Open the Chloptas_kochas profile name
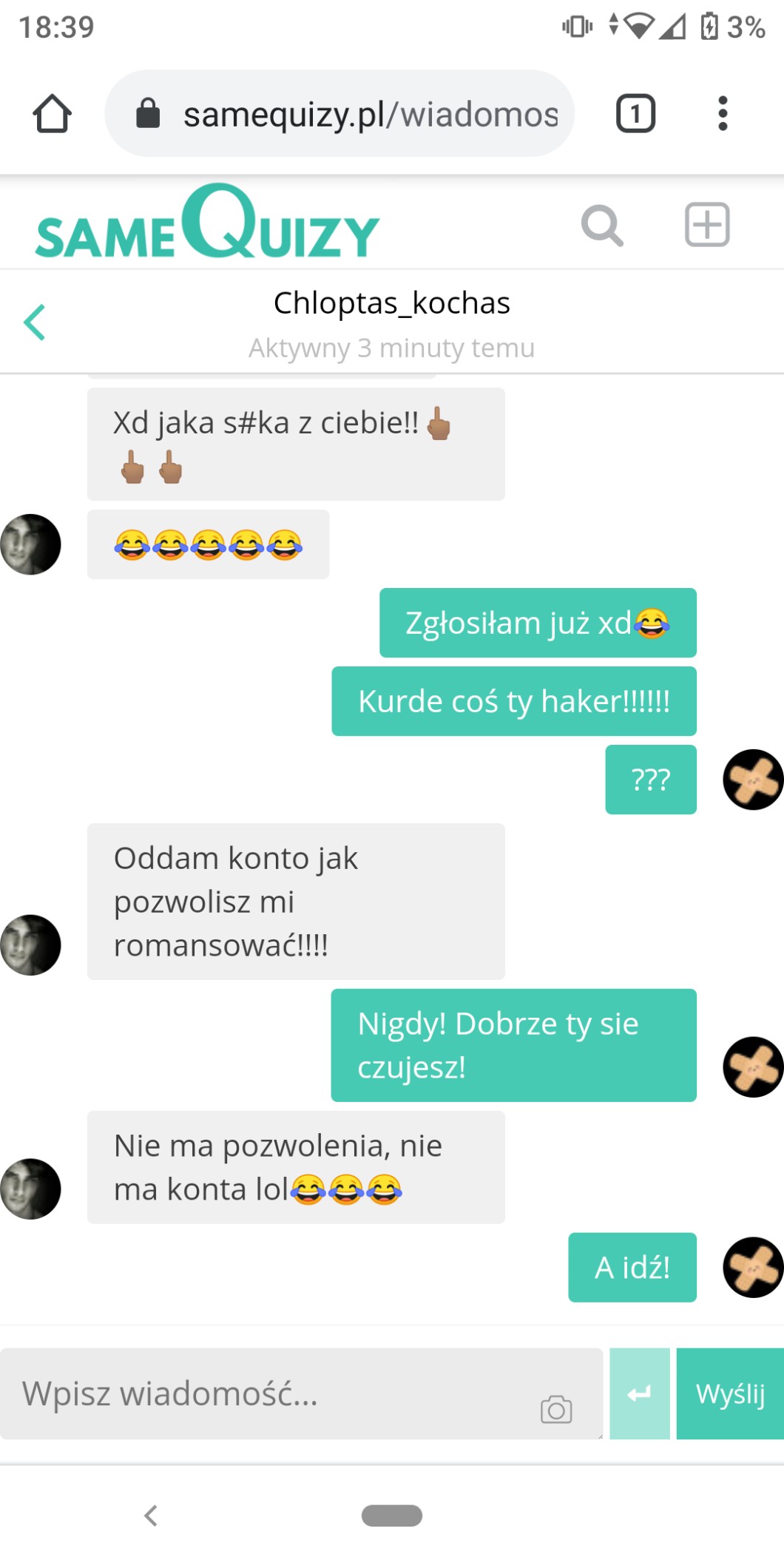Screen dimensions: 784x1568 click(391, 303)
